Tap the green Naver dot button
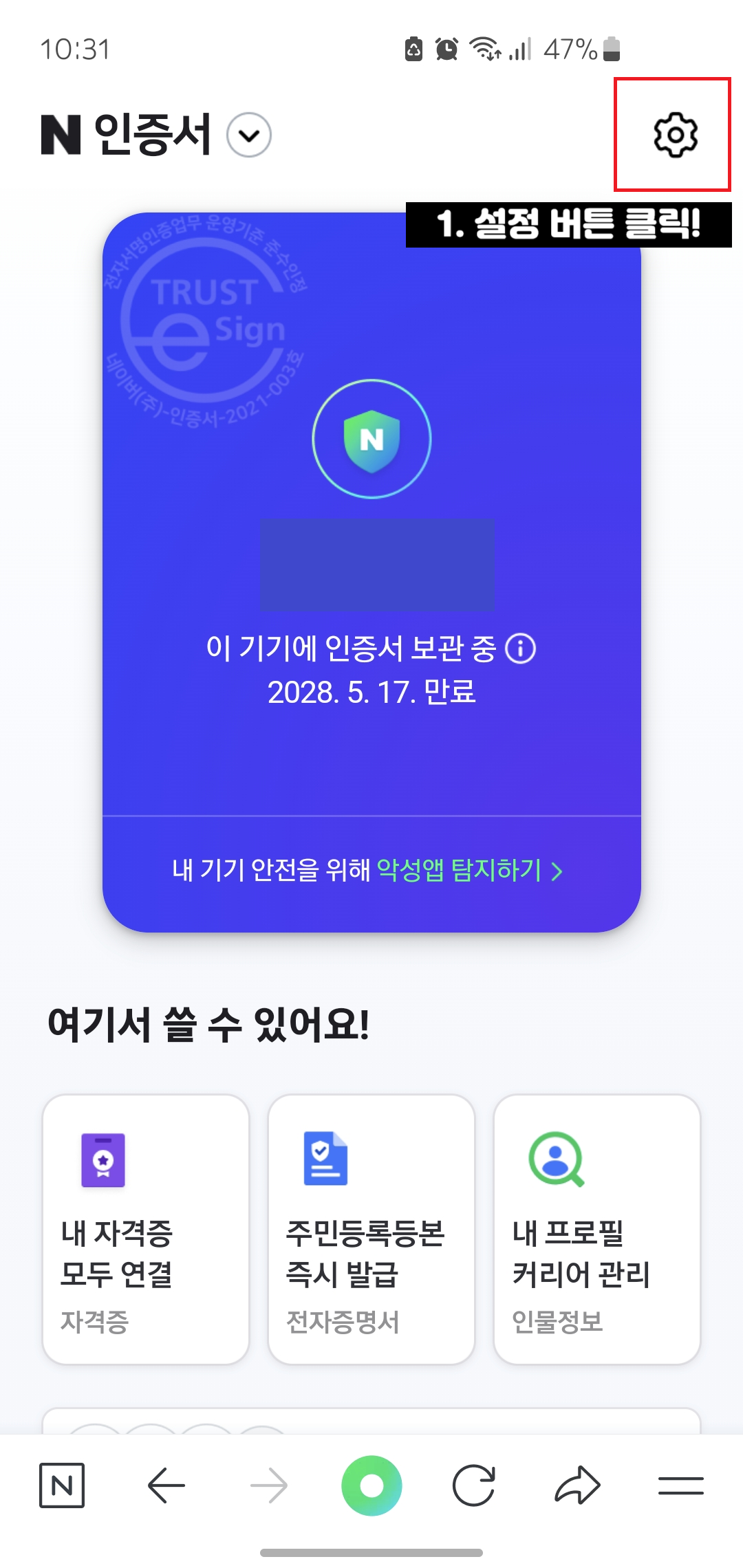Image resolution: width=743 pixels, height=1568 pixels. [x=371, y=1485]
